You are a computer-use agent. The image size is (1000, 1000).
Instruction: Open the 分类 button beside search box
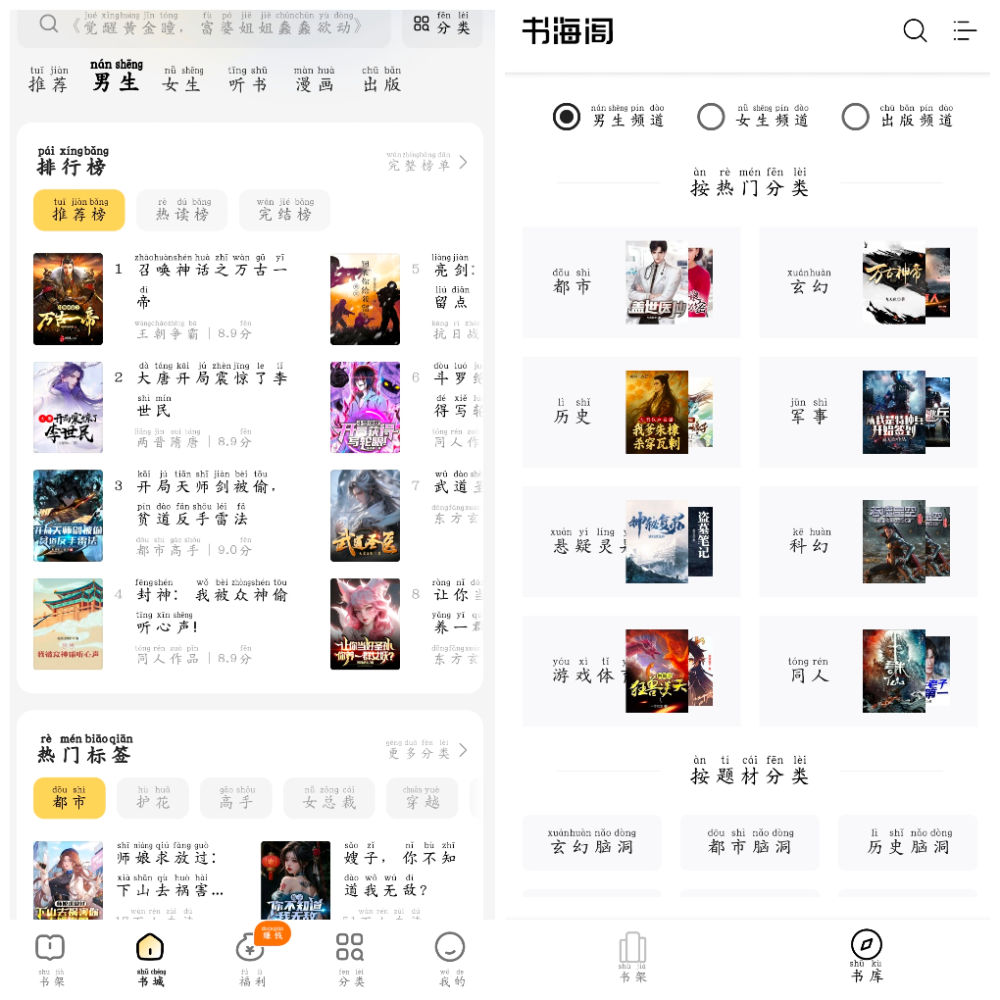coord(442,24)
